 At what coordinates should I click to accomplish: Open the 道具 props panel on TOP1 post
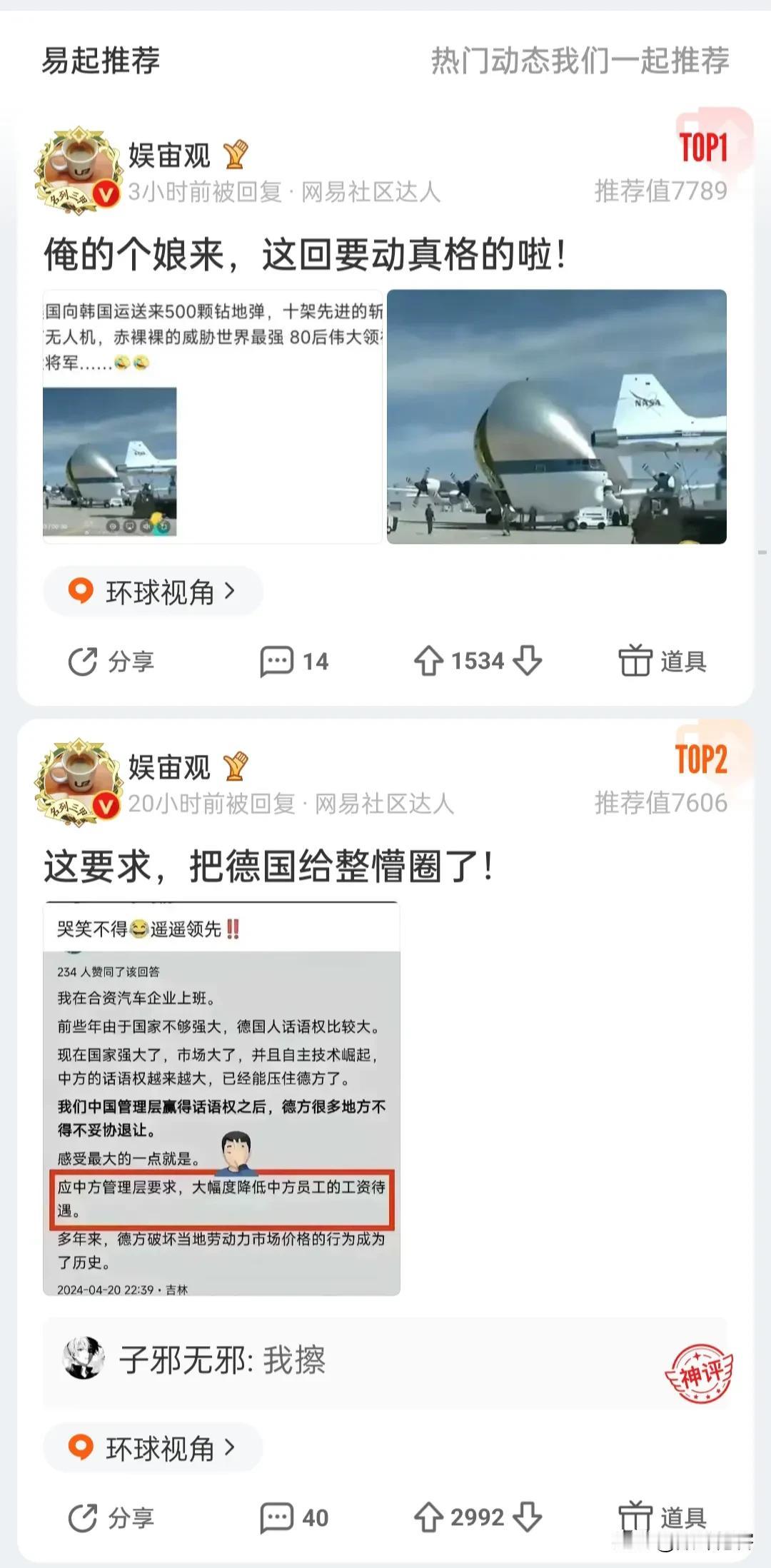664,662
